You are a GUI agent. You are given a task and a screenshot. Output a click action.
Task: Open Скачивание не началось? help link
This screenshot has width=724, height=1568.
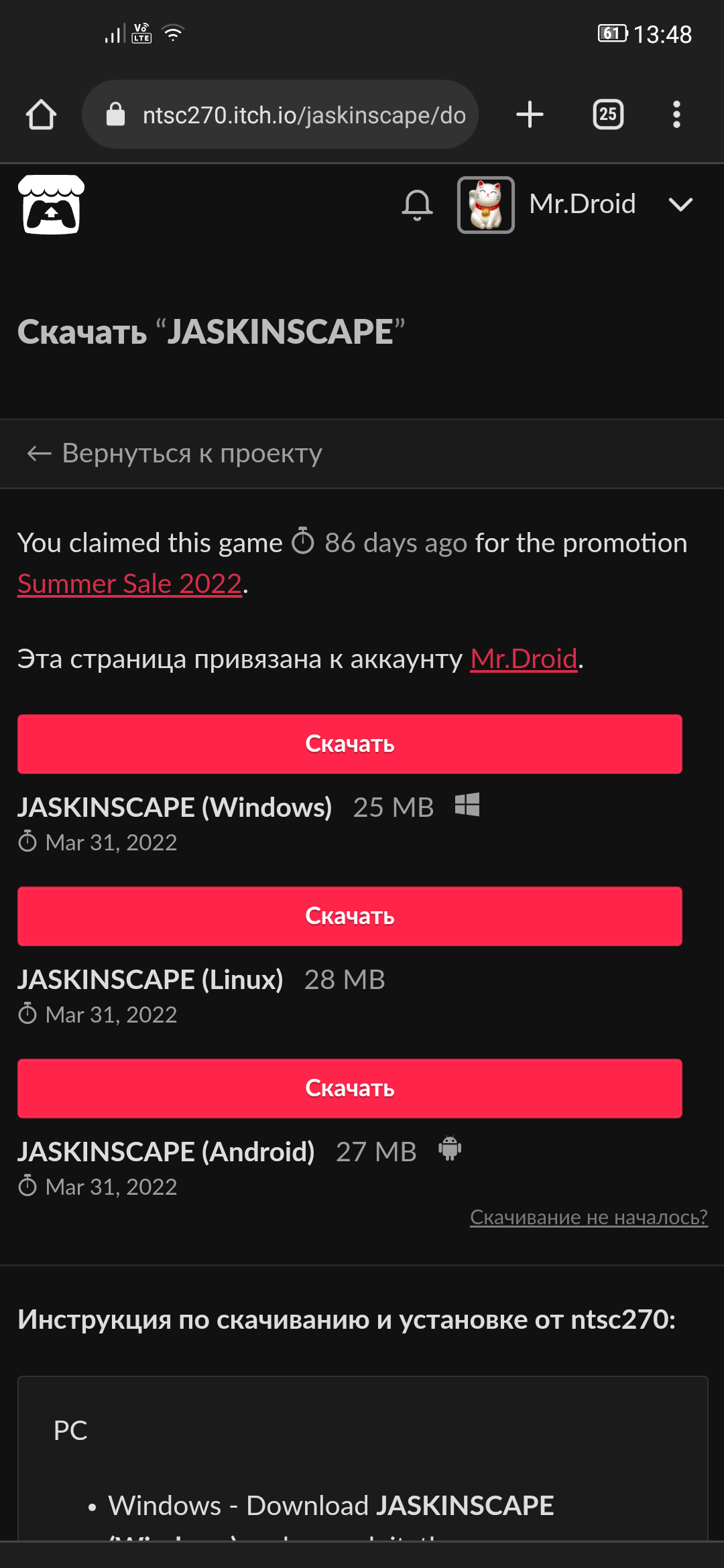tap(588, 1217)
